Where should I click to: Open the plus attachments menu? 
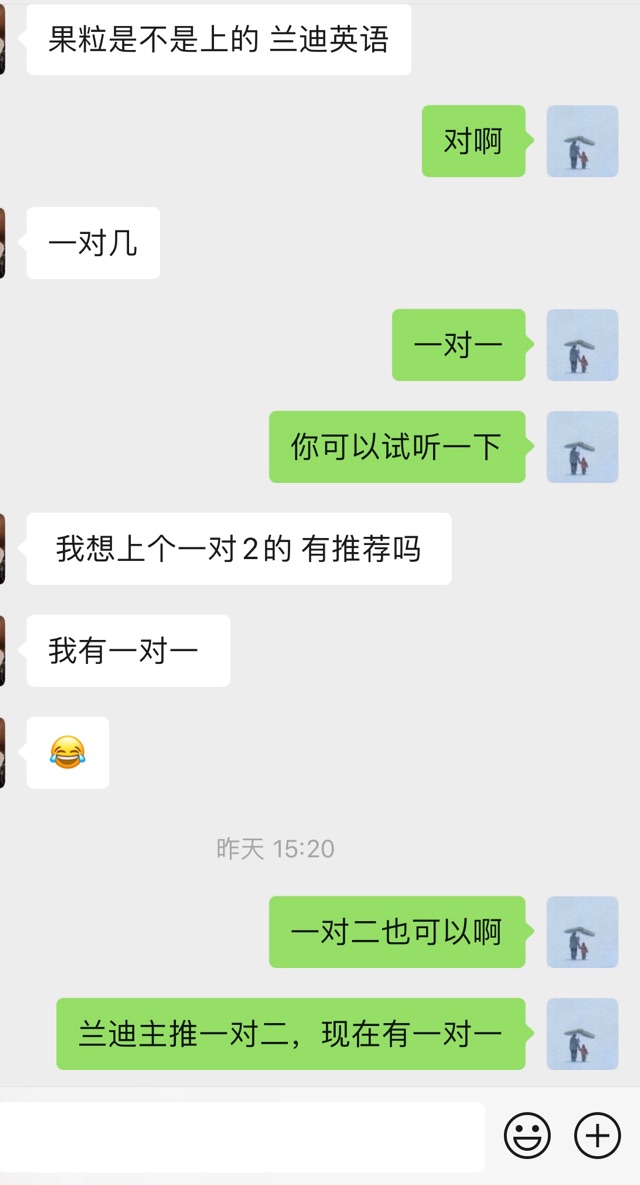click(x=597, y=1135)
